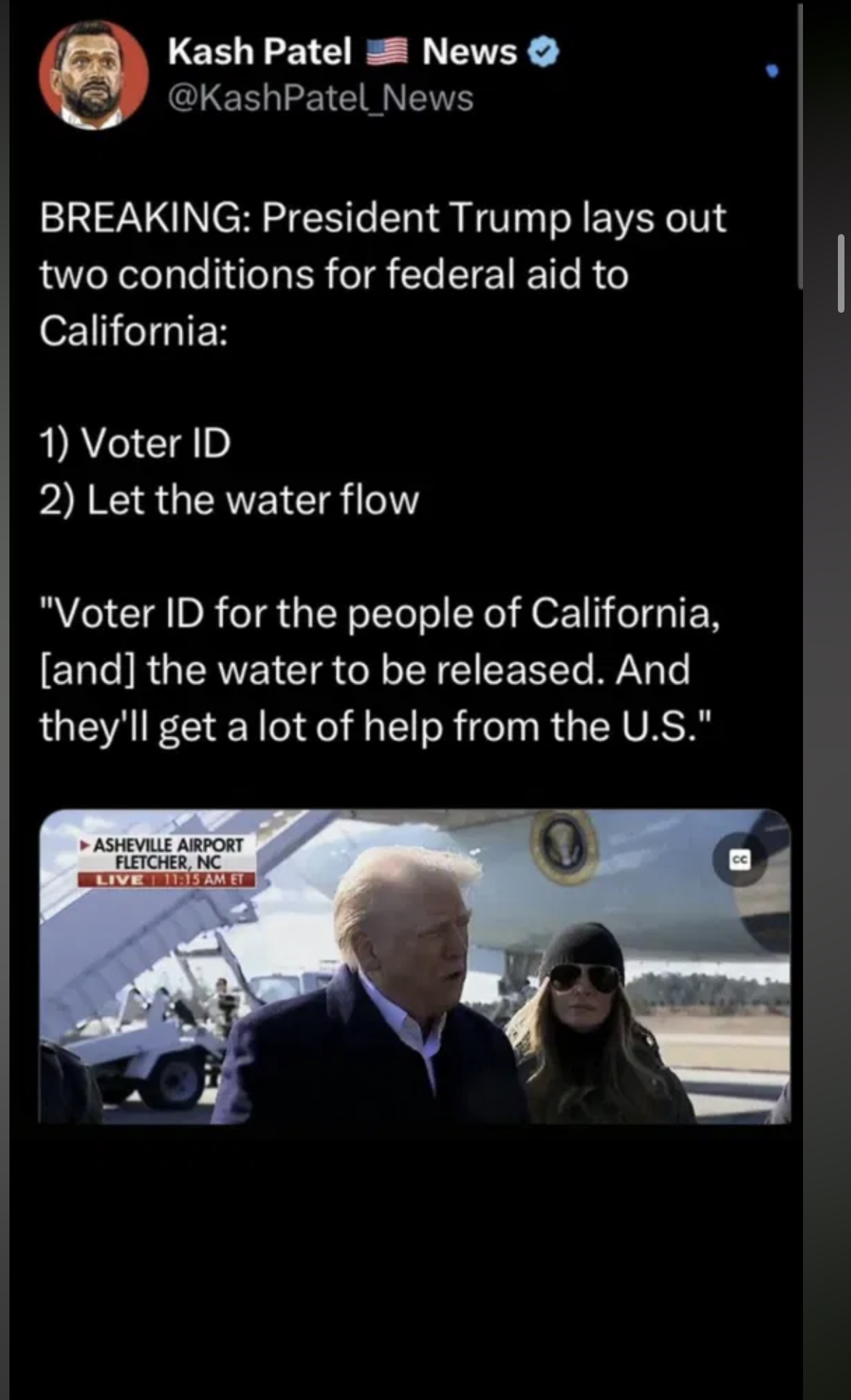Image resolution: width=851 pixels, height=1400 pixels.
Task: Click the verified blue checkmark badge
Action: (x=542, y=52)
